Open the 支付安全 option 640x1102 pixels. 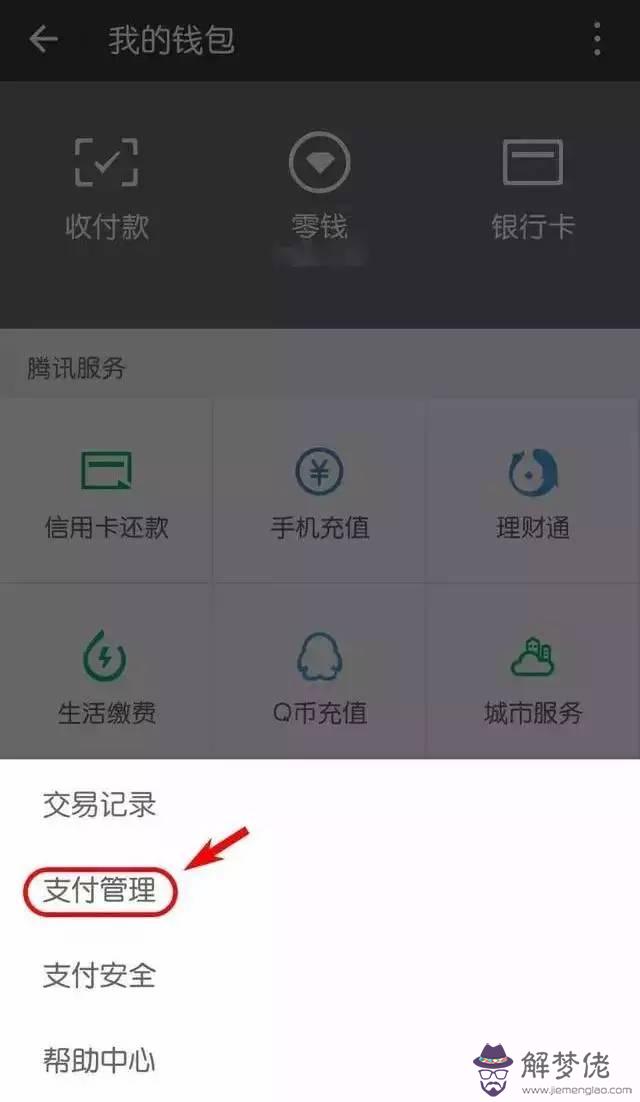[x=100, y=975]
